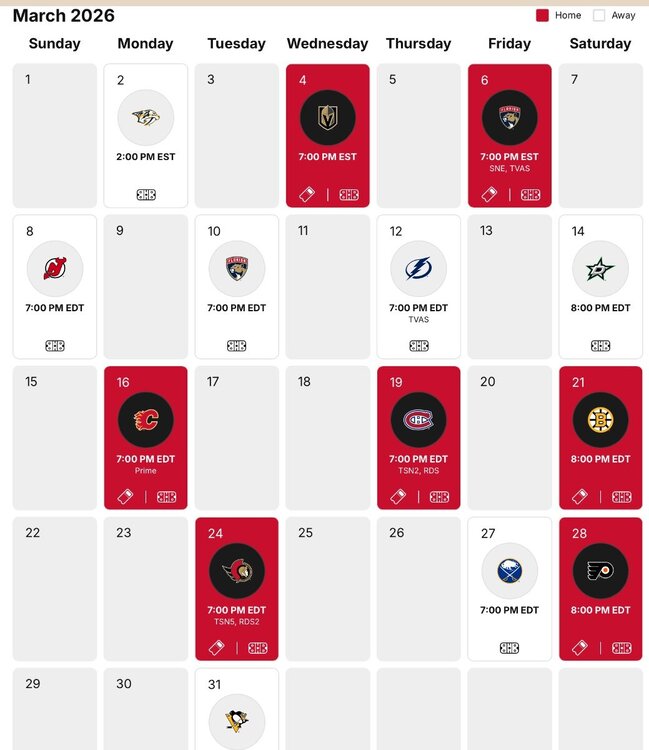Image resolution: width=649 pixels, height=750 pixels.
Task: Open the scoreboard icon on March 6 game
Action: tap(531, 195)
